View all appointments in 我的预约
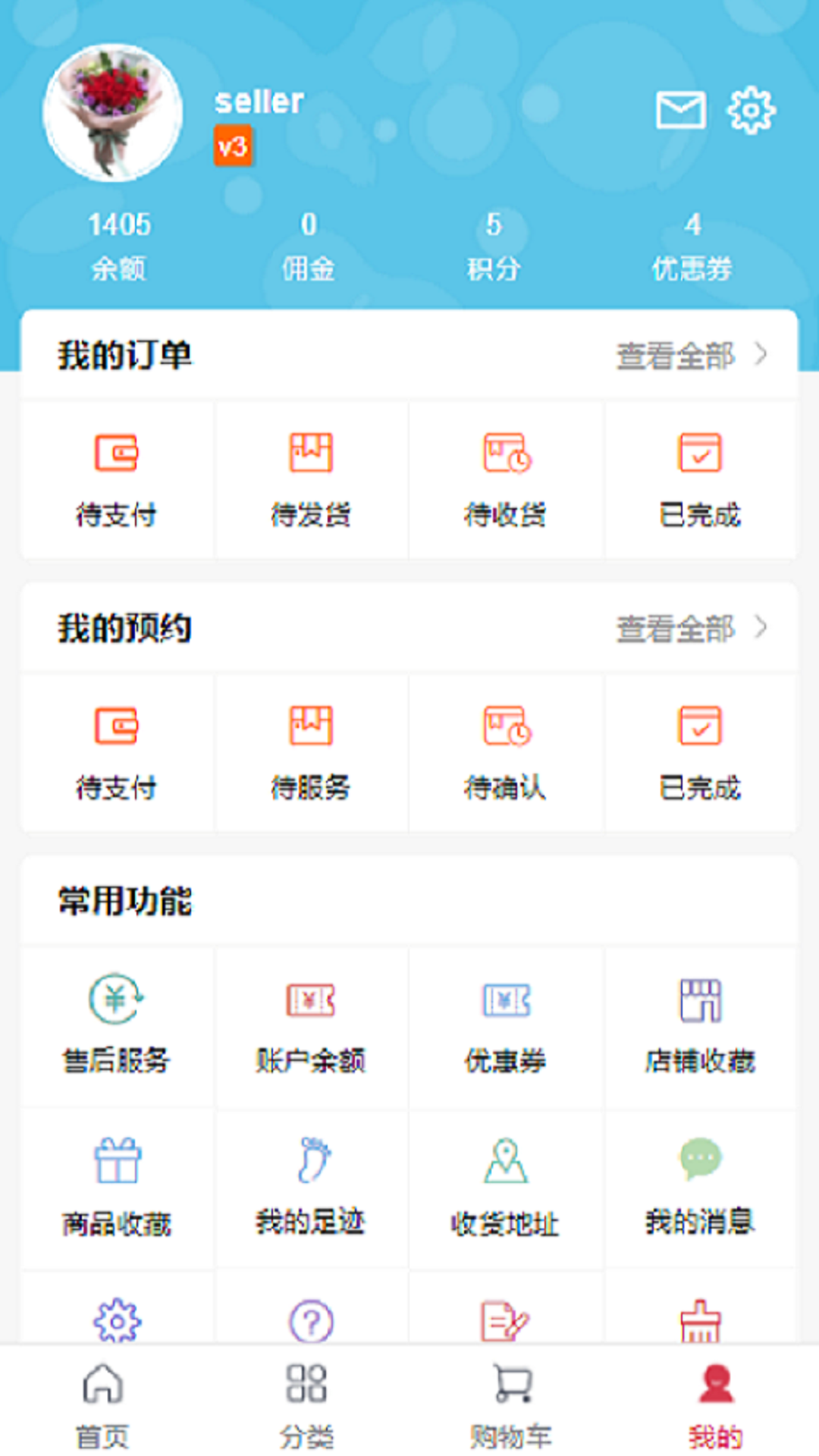819x1456 pixels. point(690,628)
